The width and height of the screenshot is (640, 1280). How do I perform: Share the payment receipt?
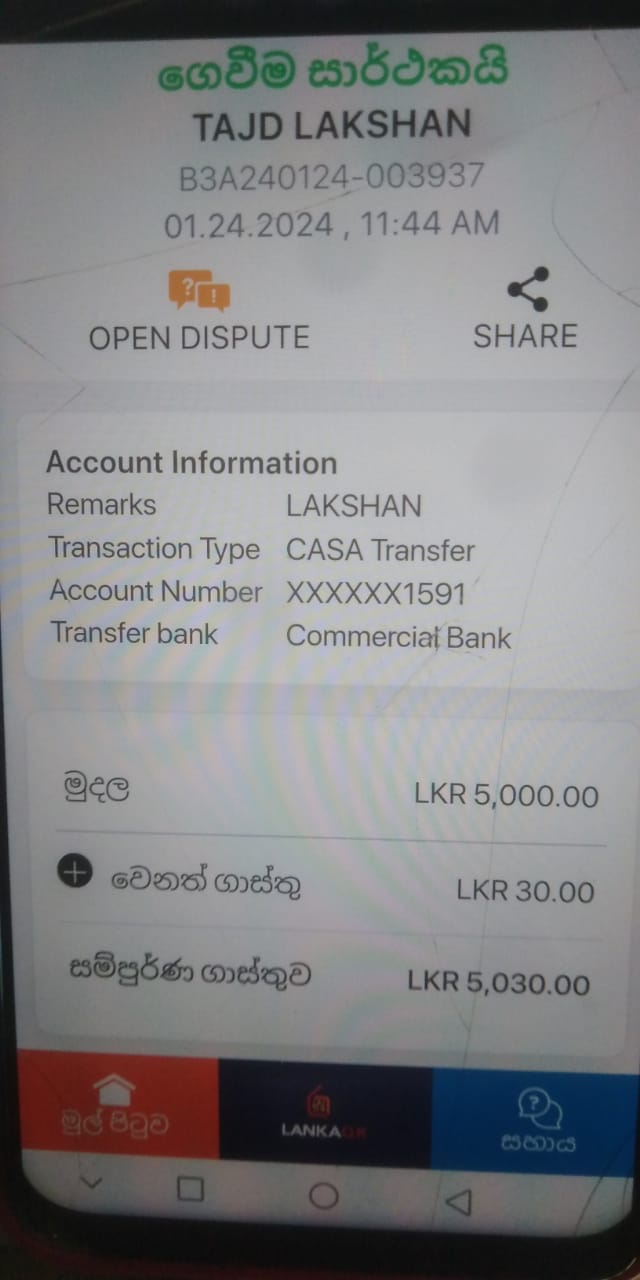(525, 310)
